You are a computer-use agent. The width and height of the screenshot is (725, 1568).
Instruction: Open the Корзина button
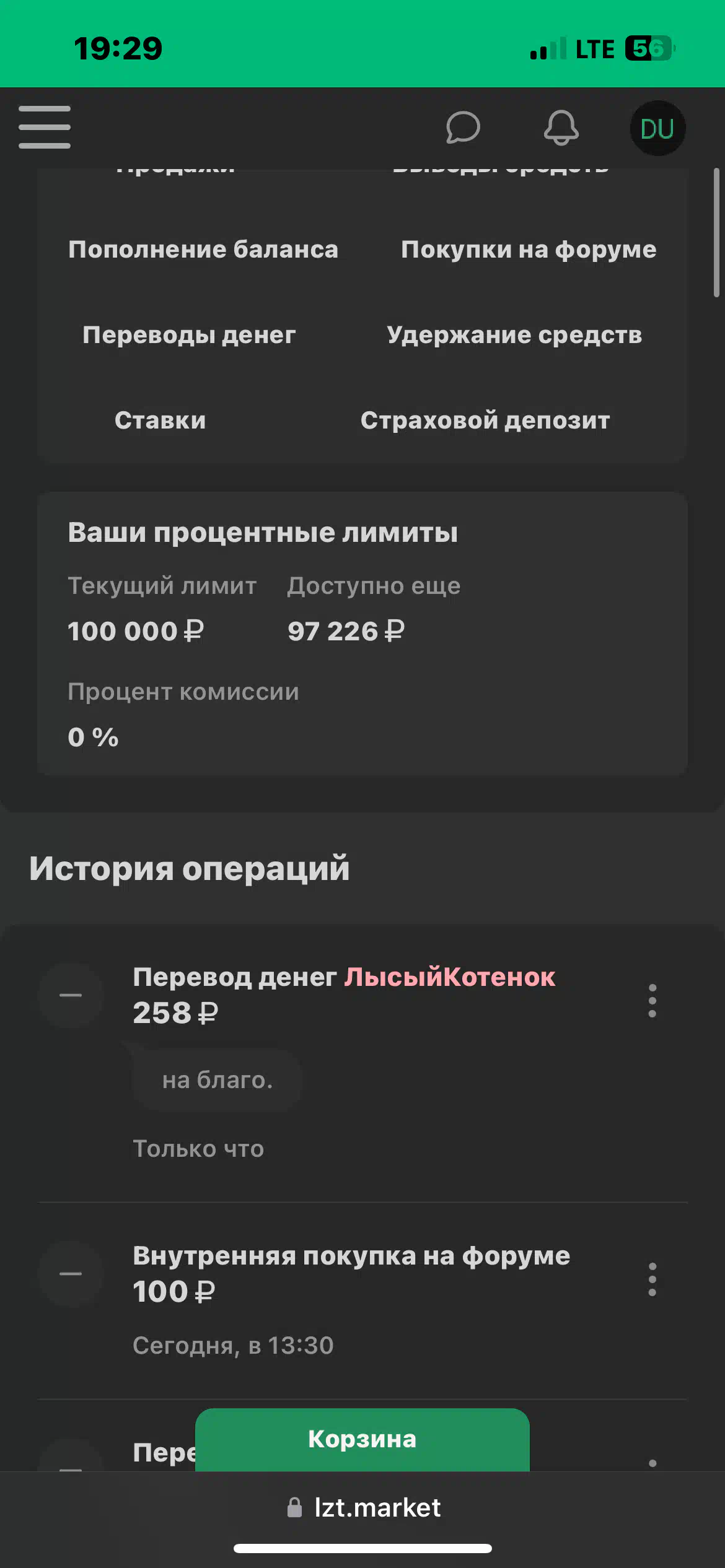click(x=362, y=1439)
